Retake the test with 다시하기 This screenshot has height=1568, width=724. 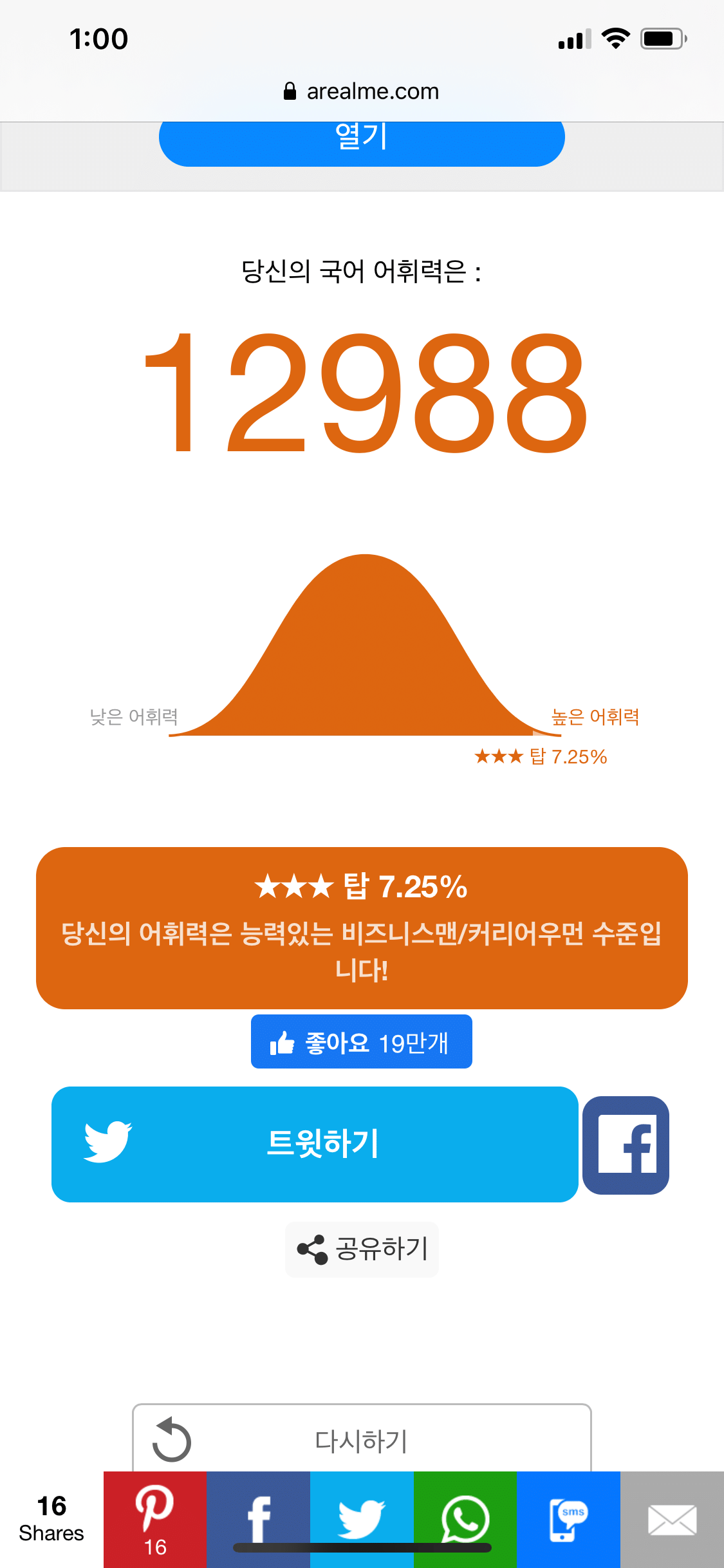pyautogui.click(x=362, y=1441)
